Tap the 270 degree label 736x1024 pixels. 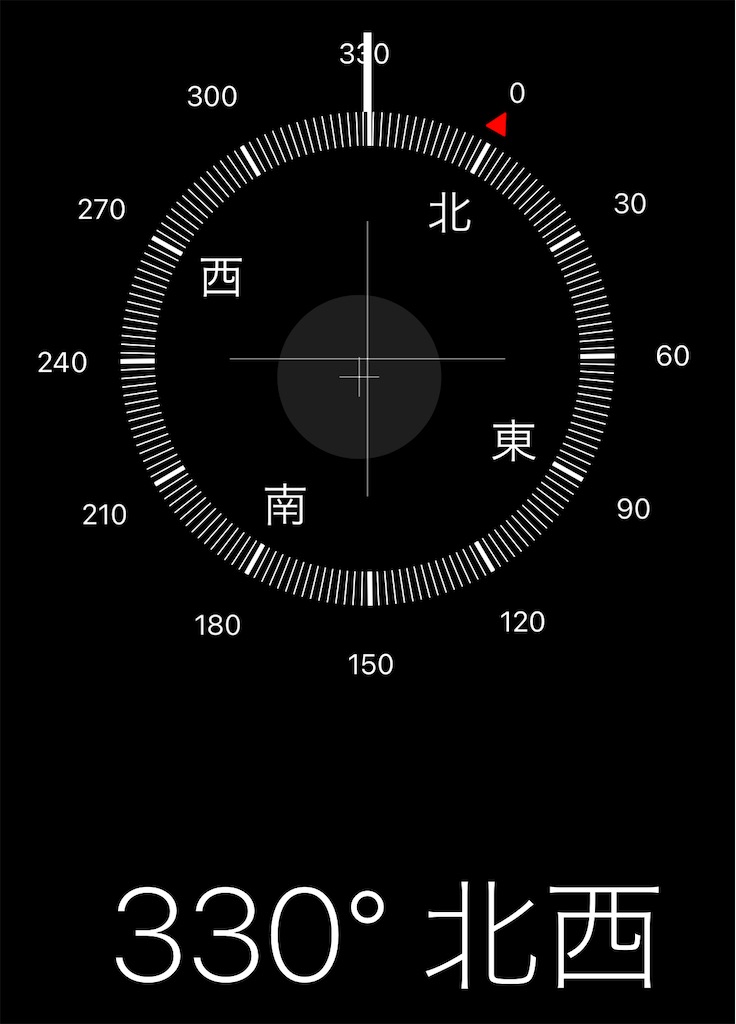click(x=100, y=209)
